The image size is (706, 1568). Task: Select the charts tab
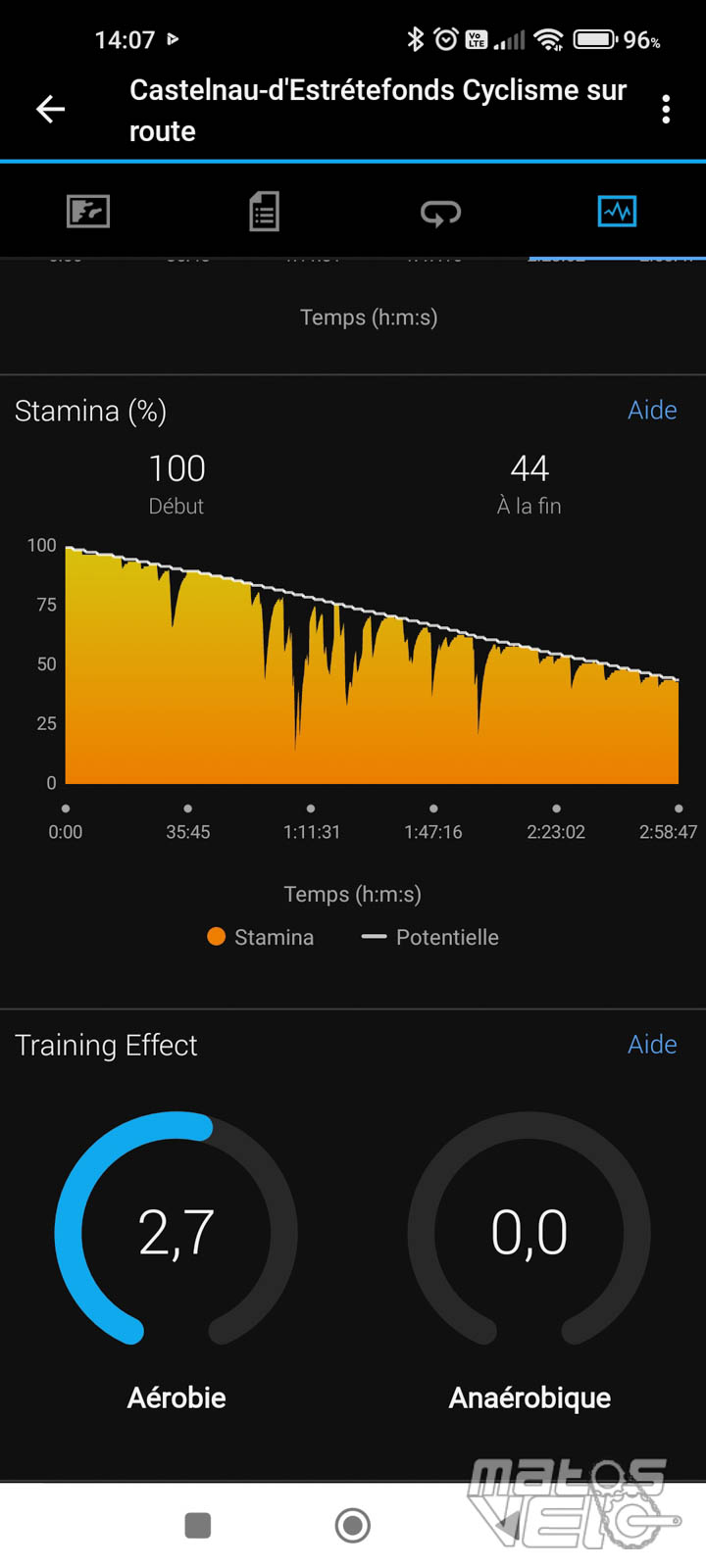coord(617,212)
